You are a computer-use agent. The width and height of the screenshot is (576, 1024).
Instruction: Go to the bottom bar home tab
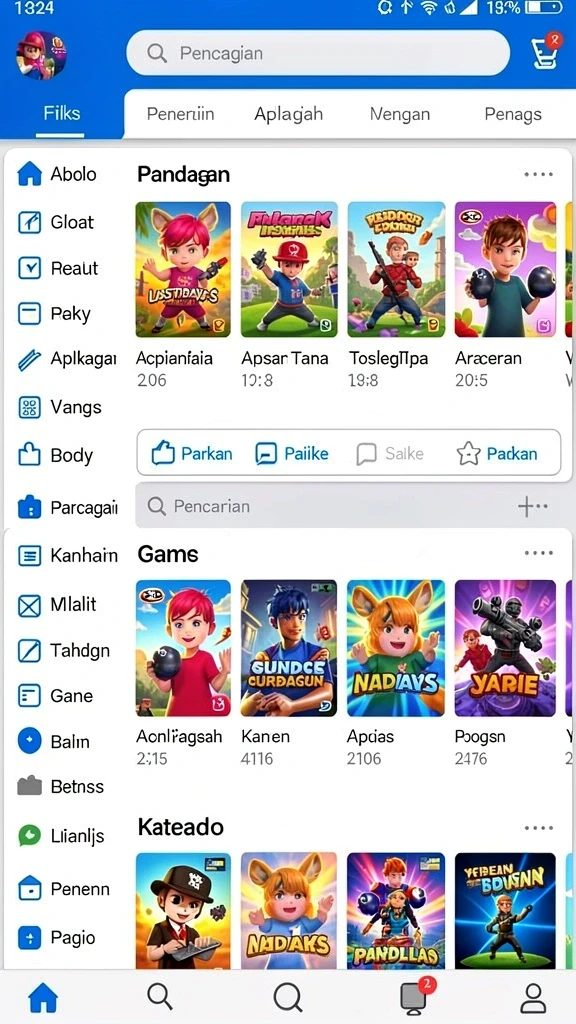click(x=43, y=997)
